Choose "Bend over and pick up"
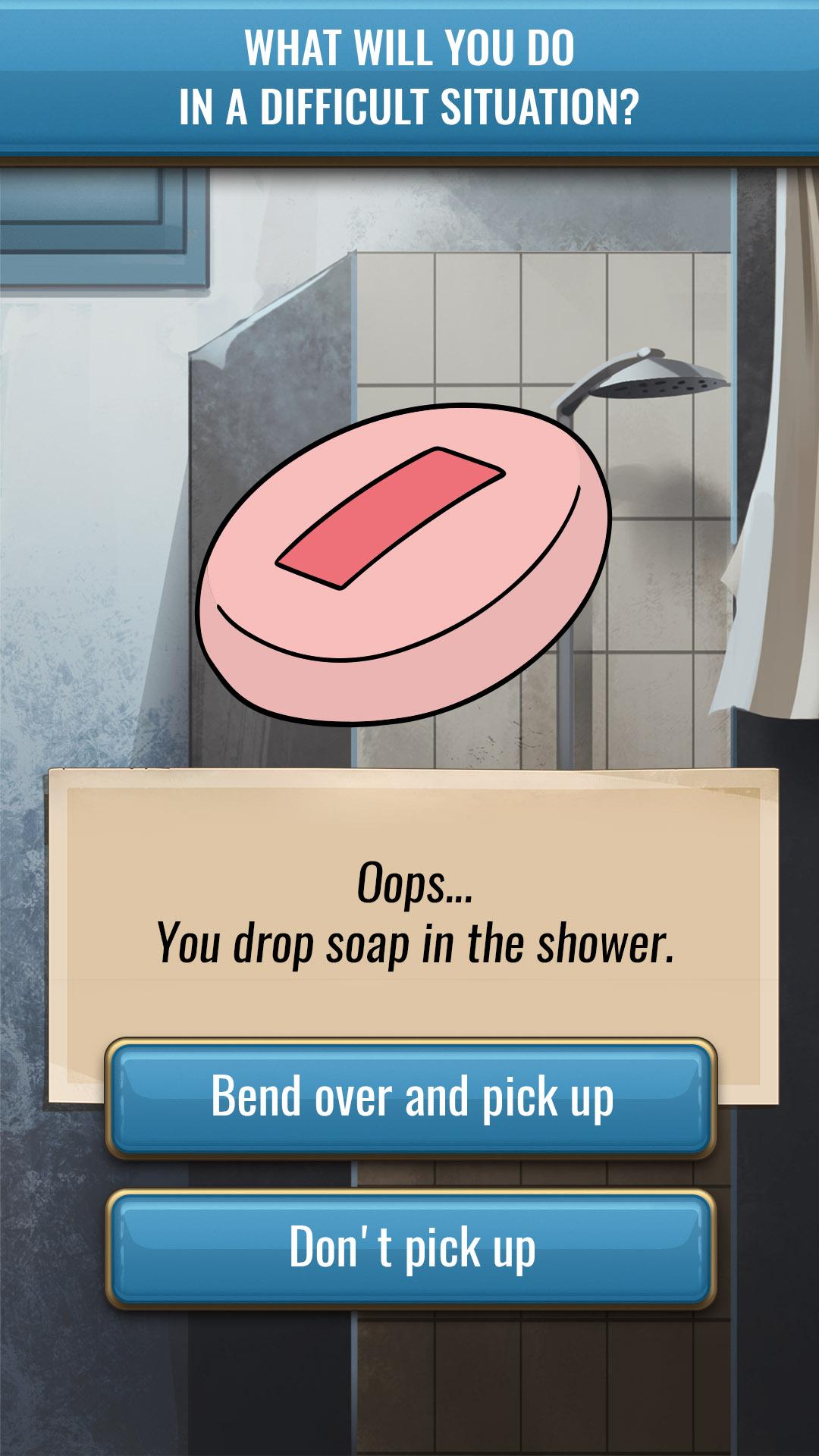Viewport: 819px width, 1456px height. pos(411,1098)
